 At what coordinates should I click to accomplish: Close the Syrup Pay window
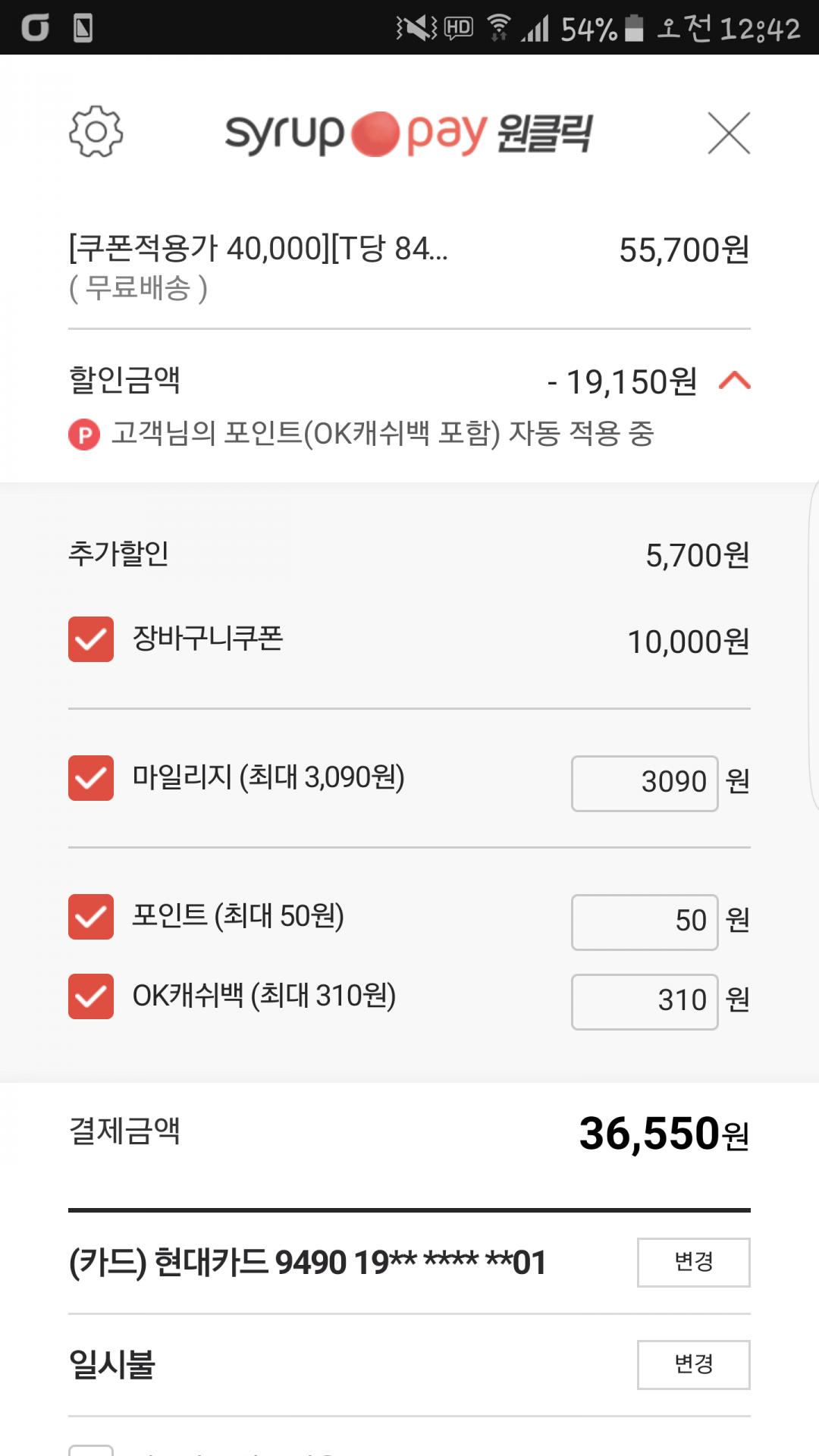coord(729,133)
